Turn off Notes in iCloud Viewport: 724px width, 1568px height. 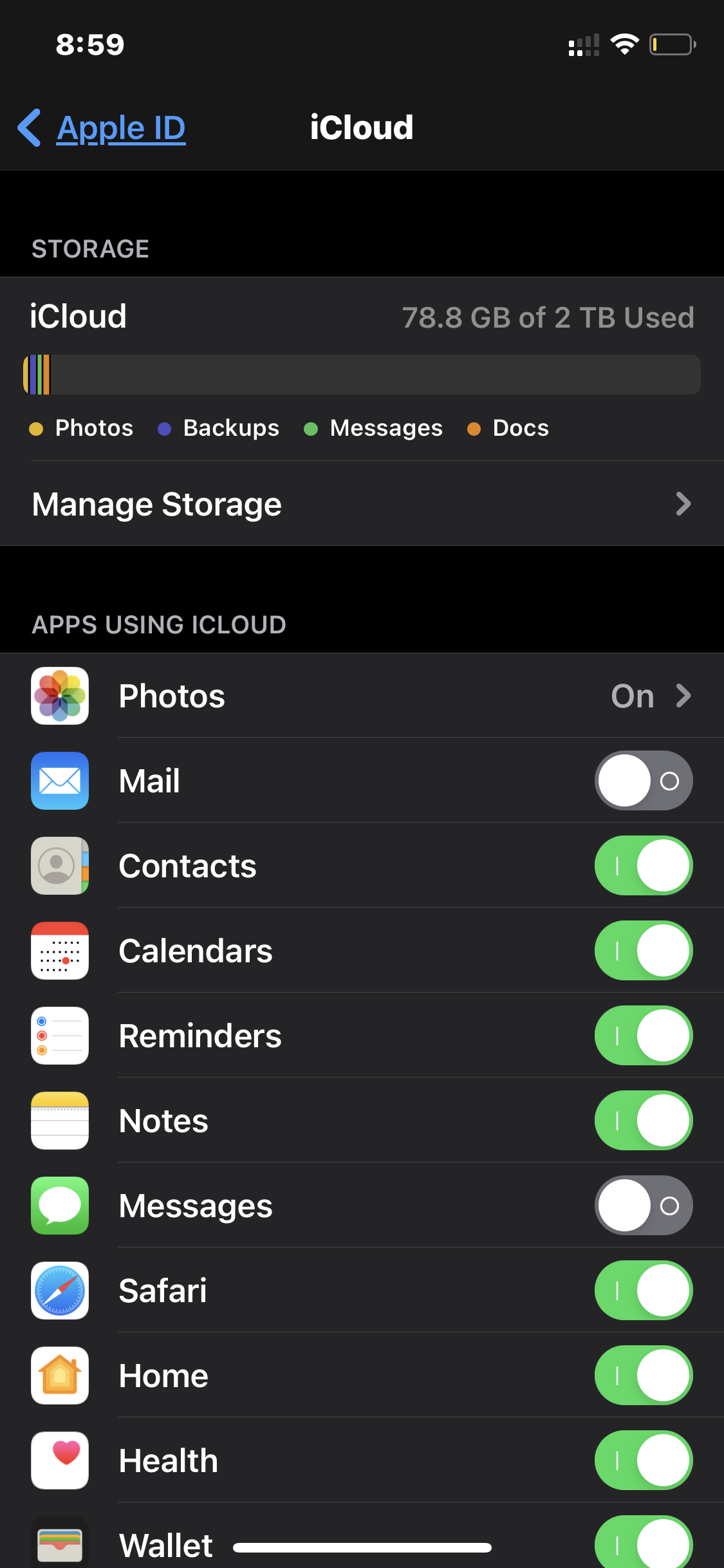(643, 1121)
